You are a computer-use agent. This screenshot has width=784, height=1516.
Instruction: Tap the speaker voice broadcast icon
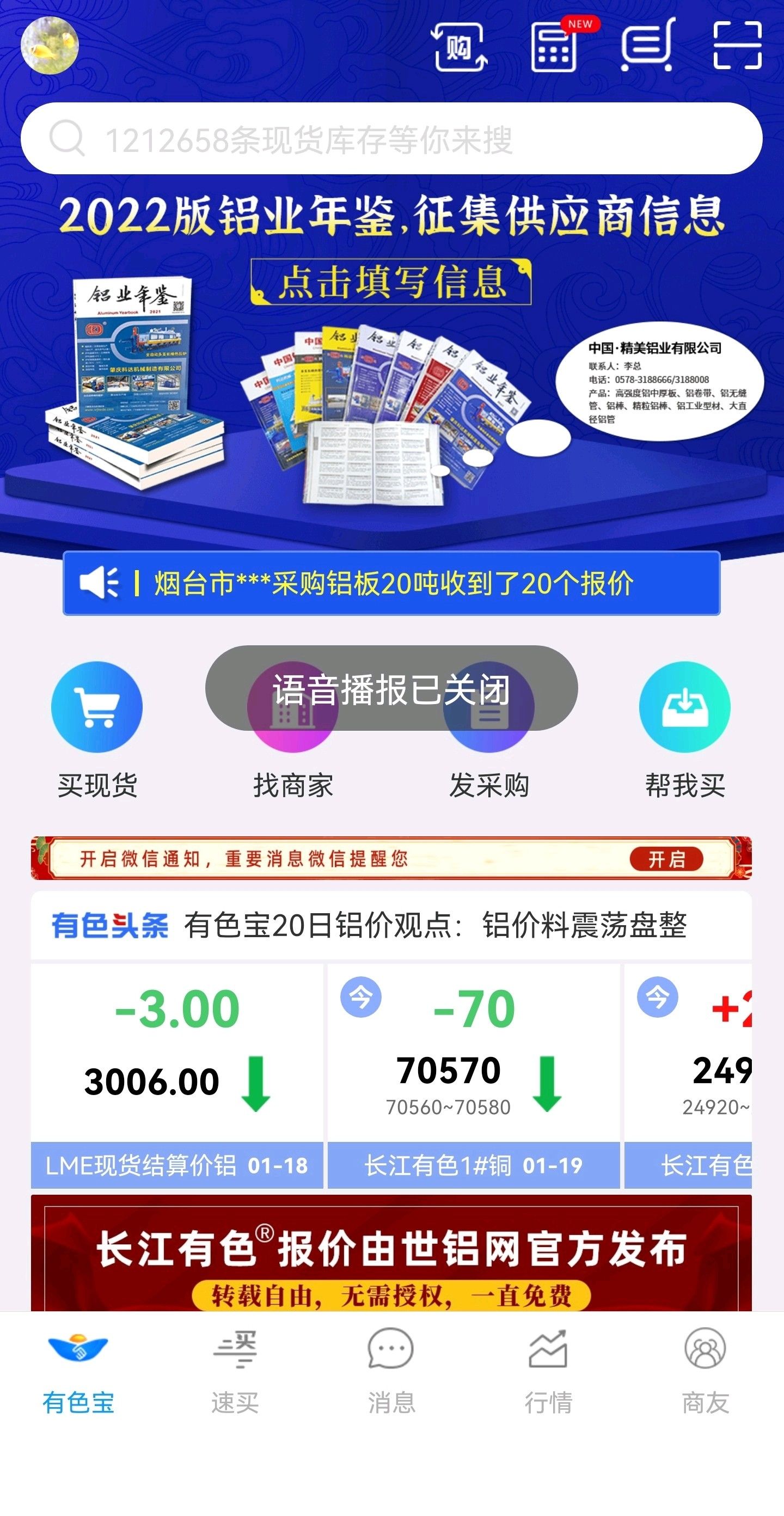click(99, 583)
